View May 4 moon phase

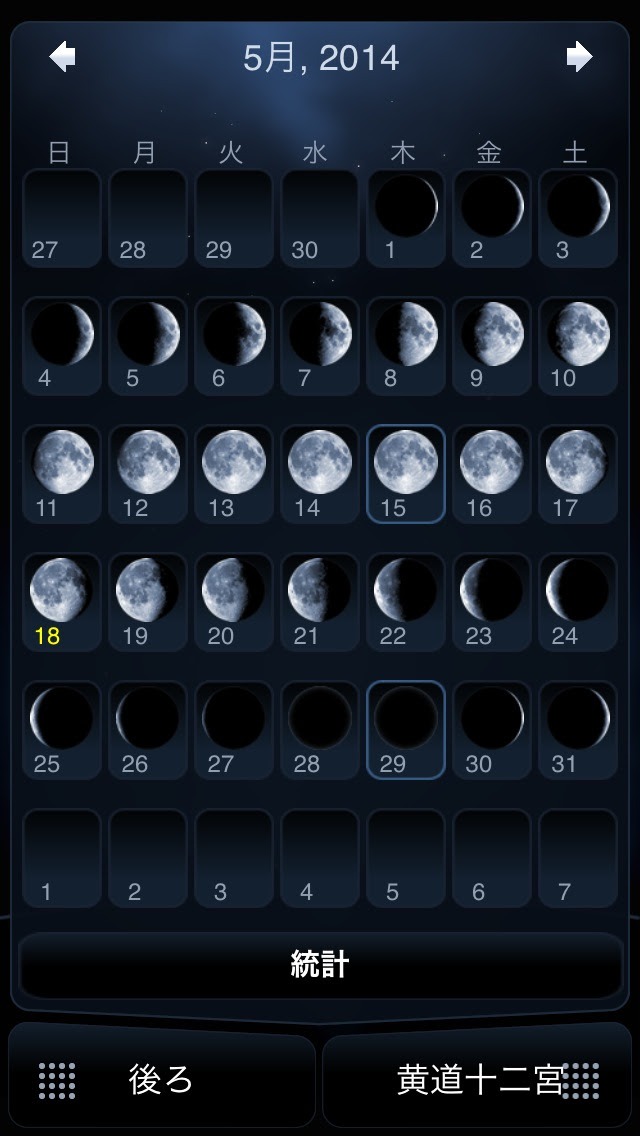tap(61, 346)
